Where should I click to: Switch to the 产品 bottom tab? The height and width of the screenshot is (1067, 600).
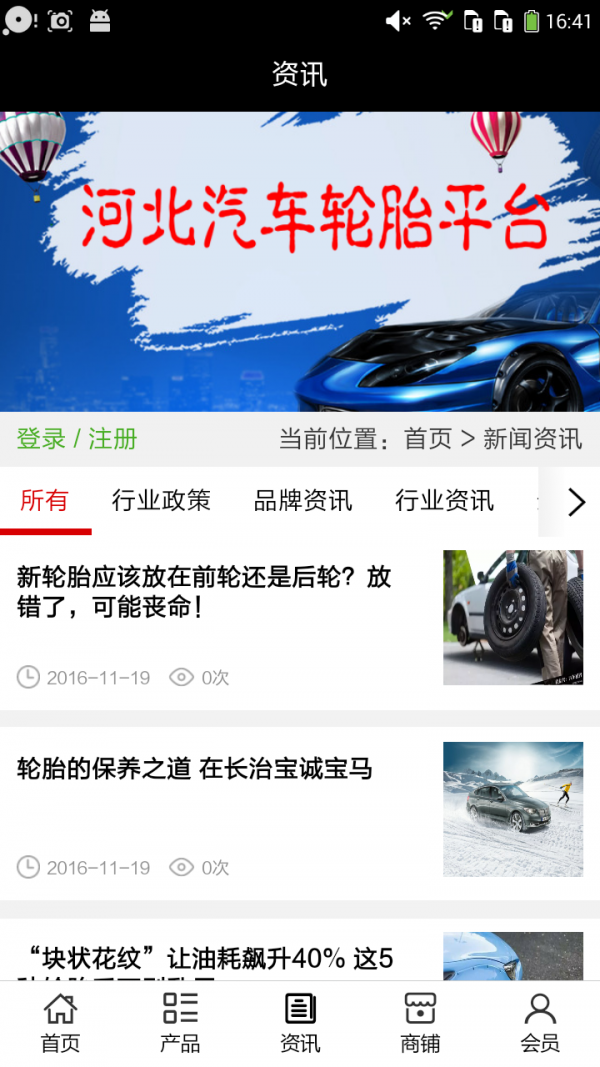pyautogui.click(x=180, y=1023)
